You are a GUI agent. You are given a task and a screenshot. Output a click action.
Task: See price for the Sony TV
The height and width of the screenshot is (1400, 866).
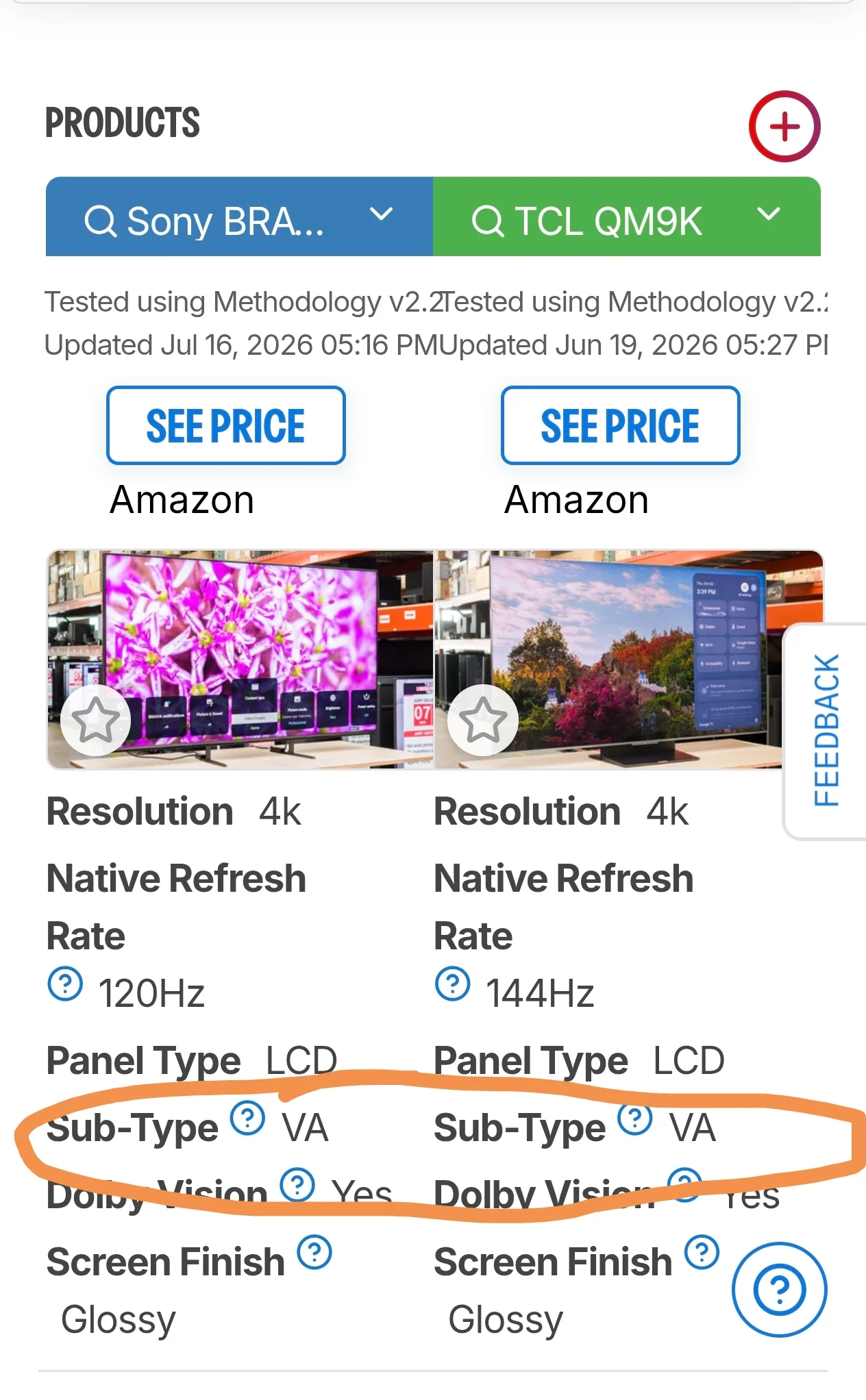(x=226, y=425)
